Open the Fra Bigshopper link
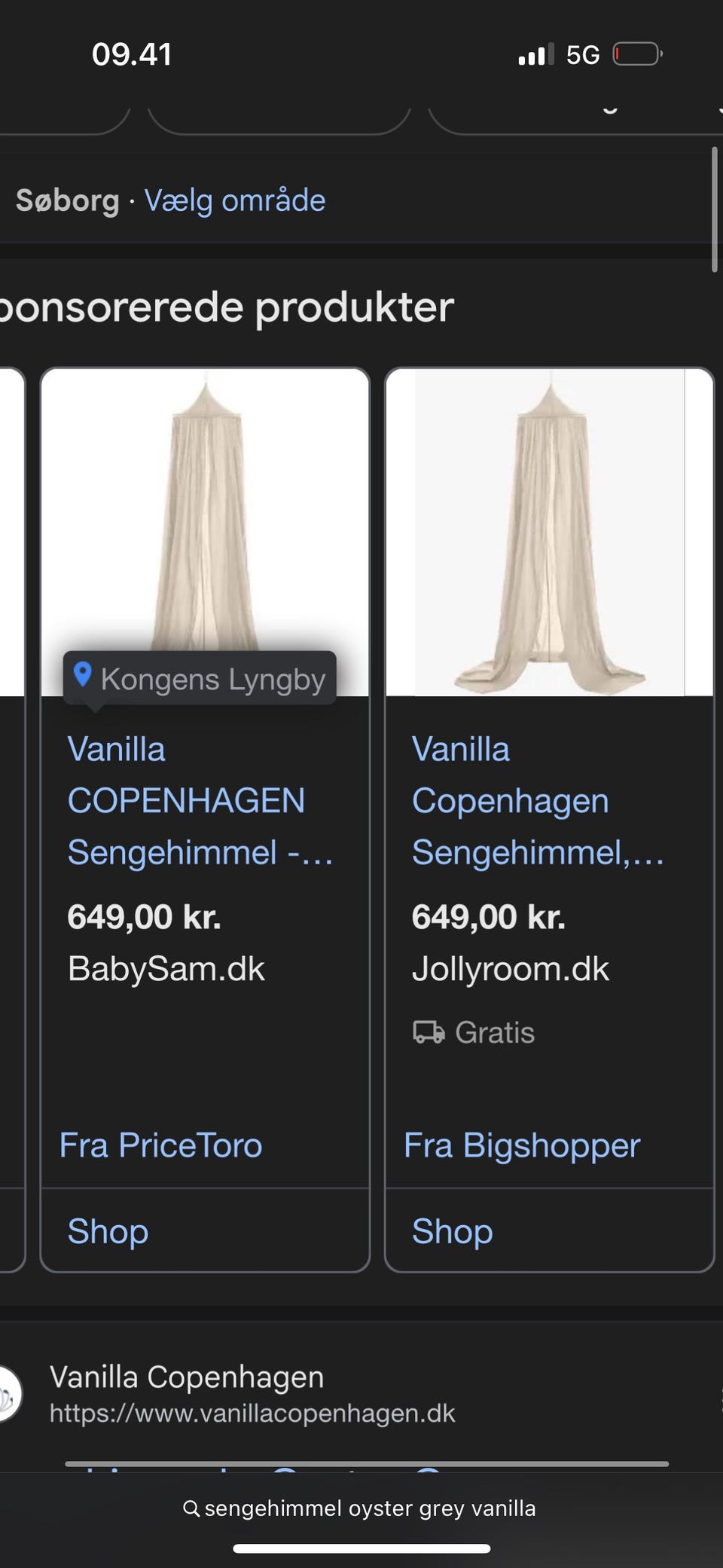Screen dimensions: 723x1568 click(521, 1145)
